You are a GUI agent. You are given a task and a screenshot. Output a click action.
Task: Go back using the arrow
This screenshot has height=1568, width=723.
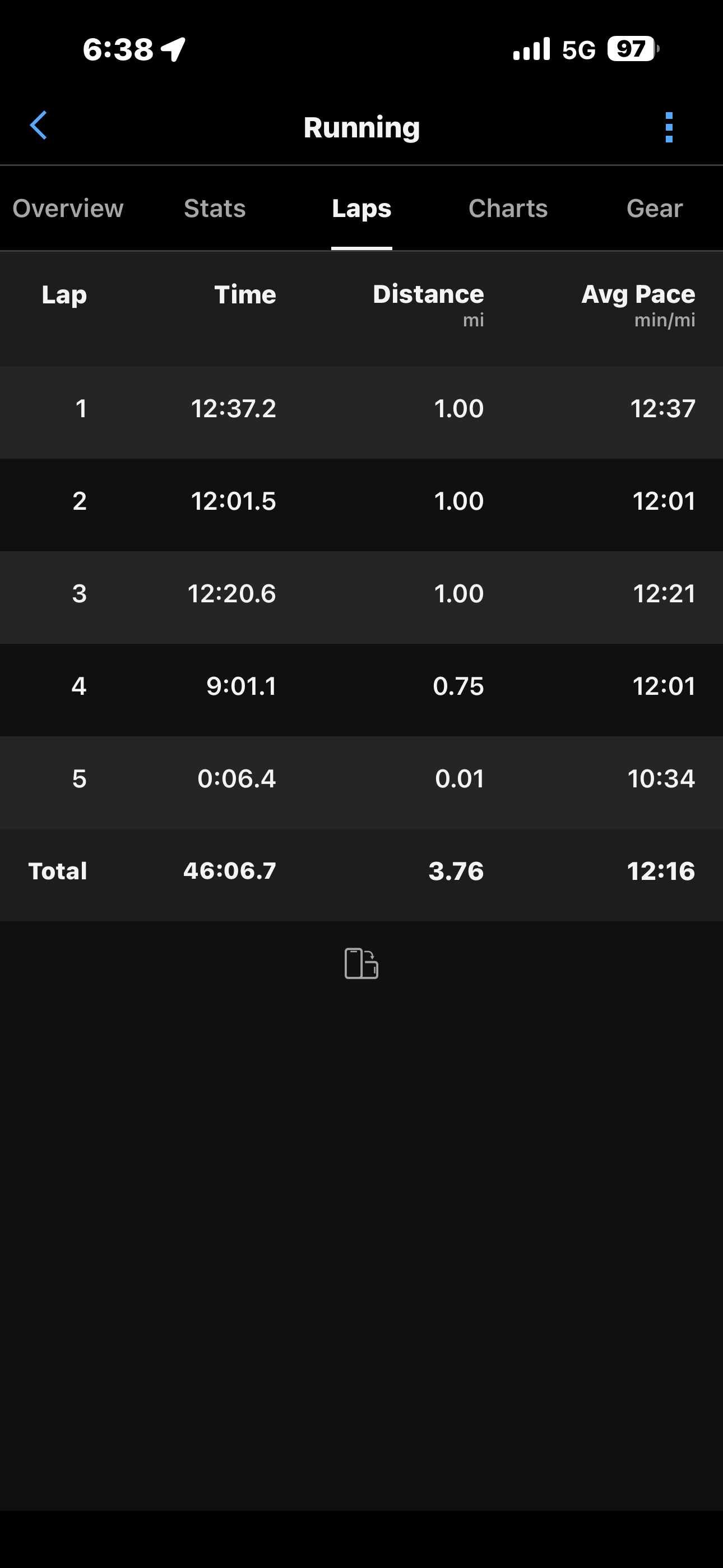pos(38,126)
